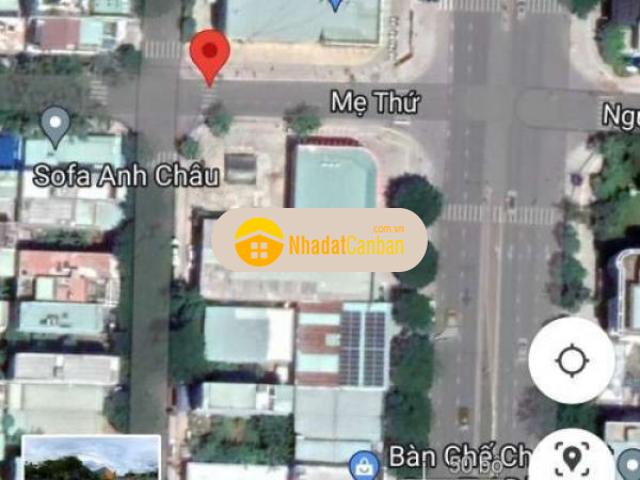Open the Live View location button
The height and width of the screenshot is (480, 640).
[572, 458]
